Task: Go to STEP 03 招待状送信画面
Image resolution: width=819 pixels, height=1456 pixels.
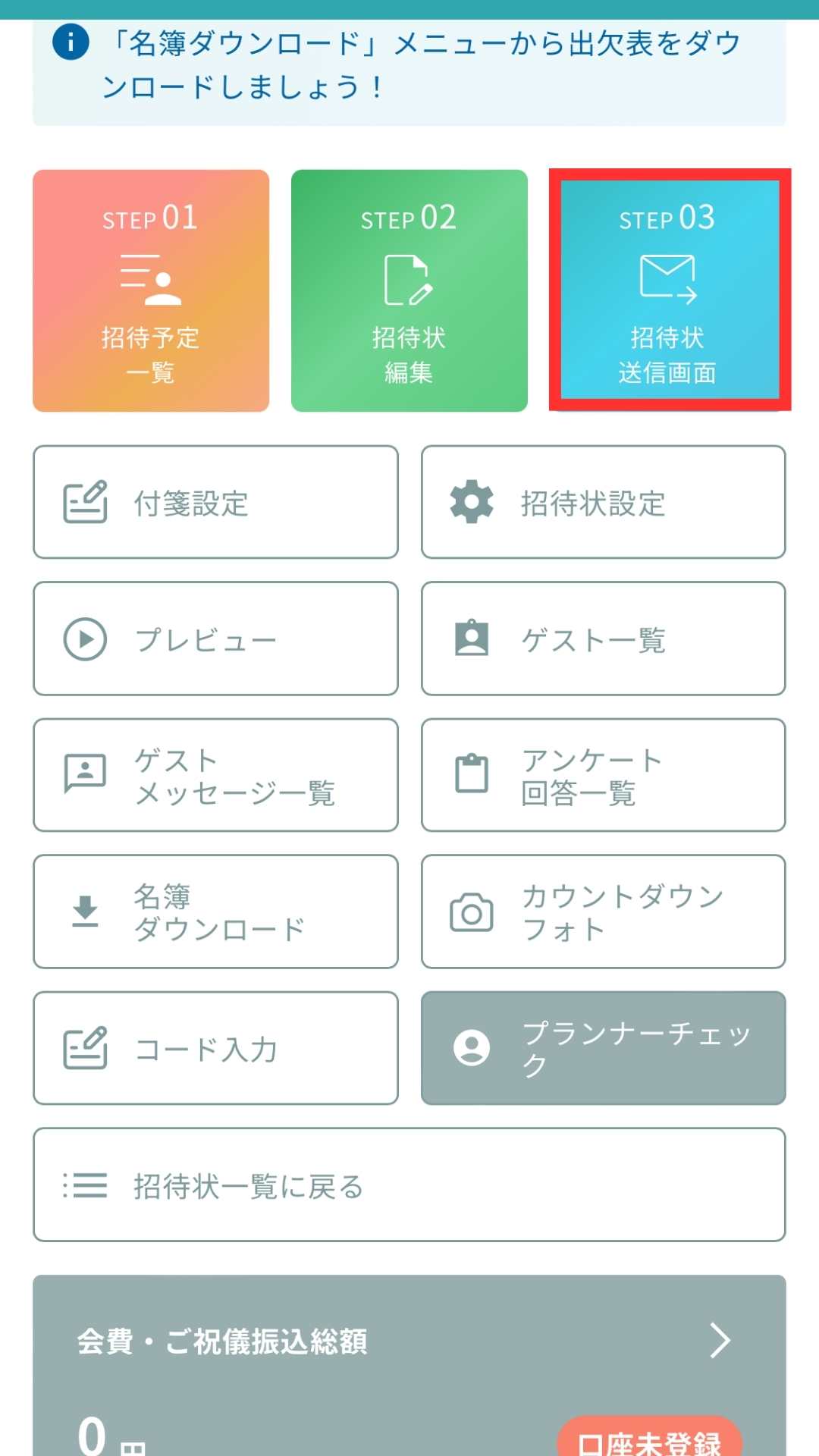Action: click(669, 290)
